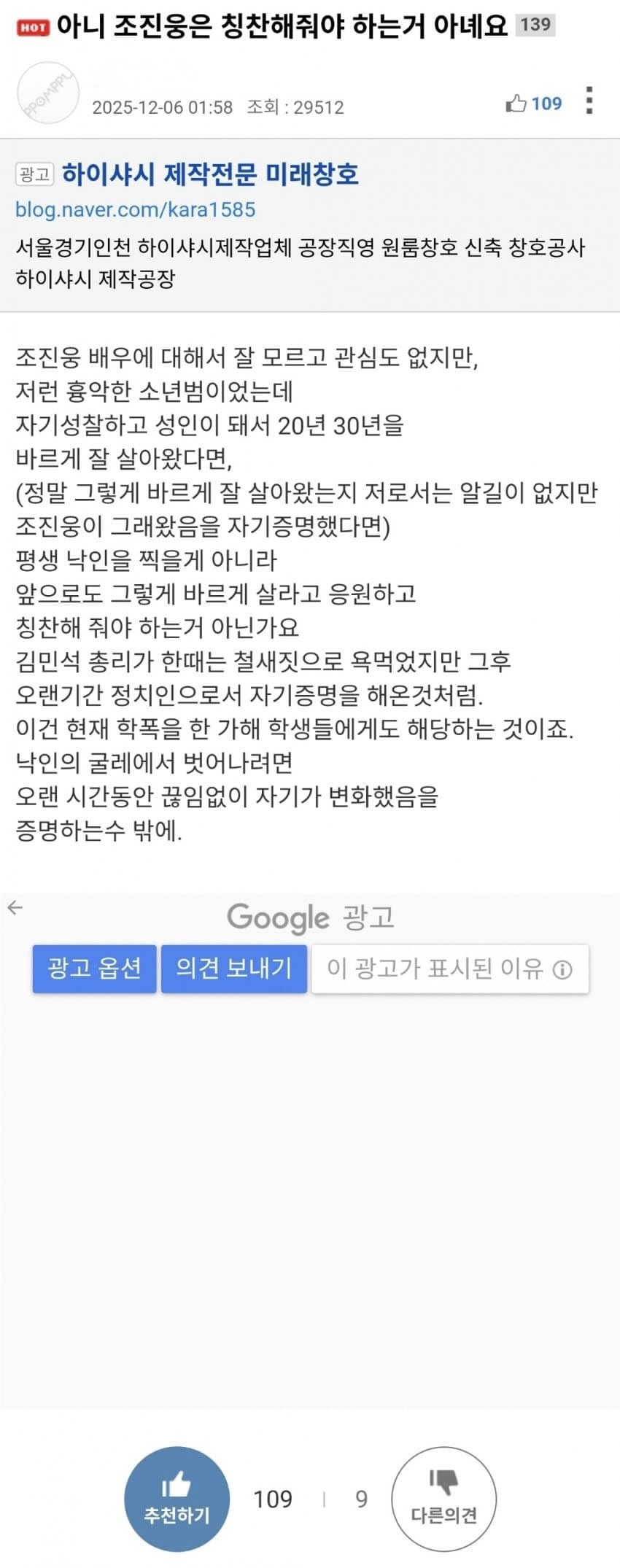The width and height of the screenshot is (620, 1568).
Task: Recommend the post with 추천하기
Action: pos(177,1499)
